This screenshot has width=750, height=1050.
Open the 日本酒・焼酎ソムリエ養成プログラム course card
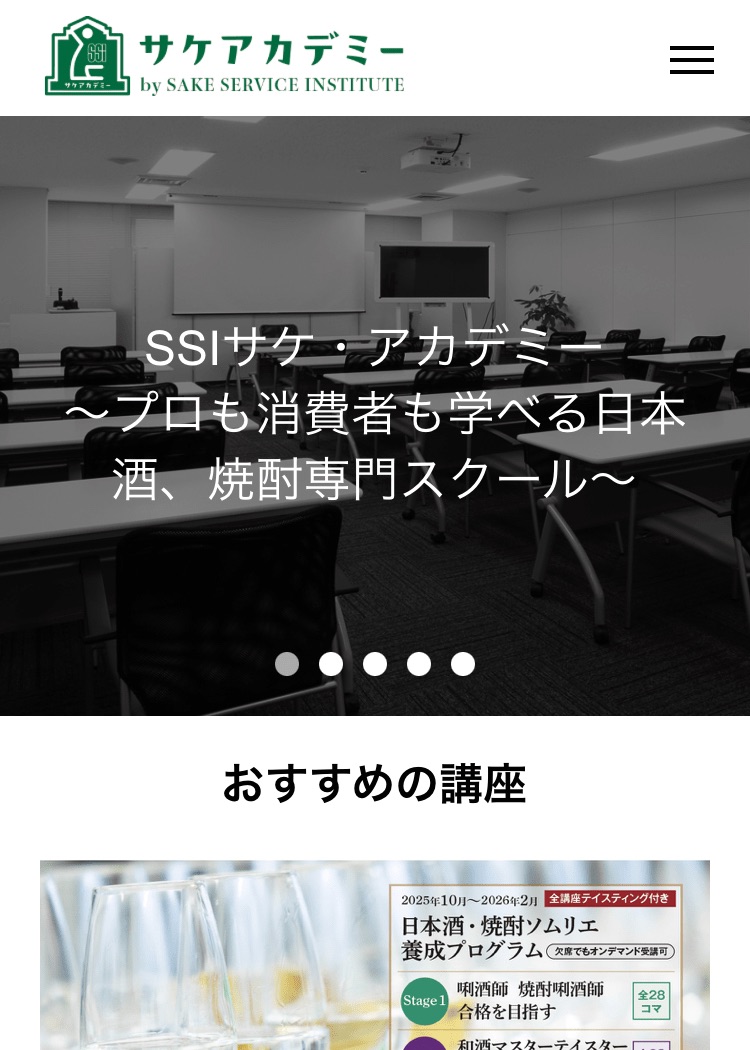coord(375,955)
